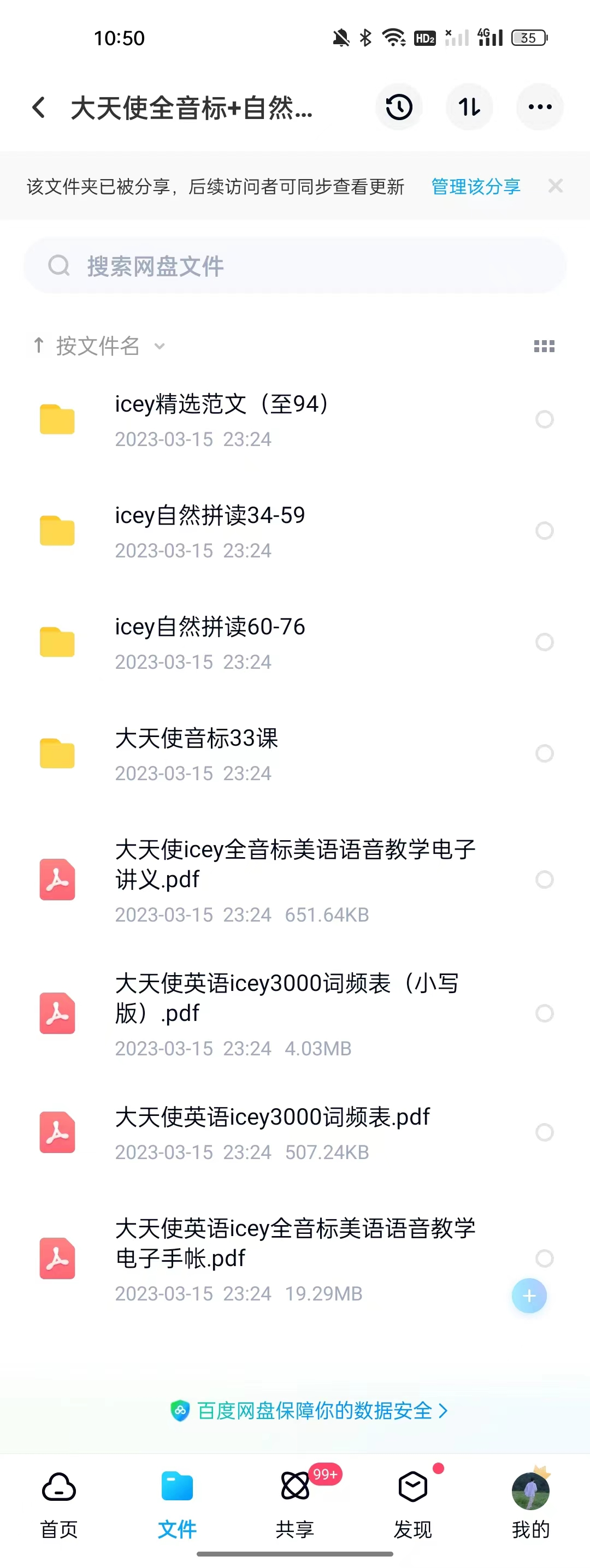Open 百度网盘保障你的数据安全 details
This screenshot has width=590, height=1568.
coord(310,1411)
